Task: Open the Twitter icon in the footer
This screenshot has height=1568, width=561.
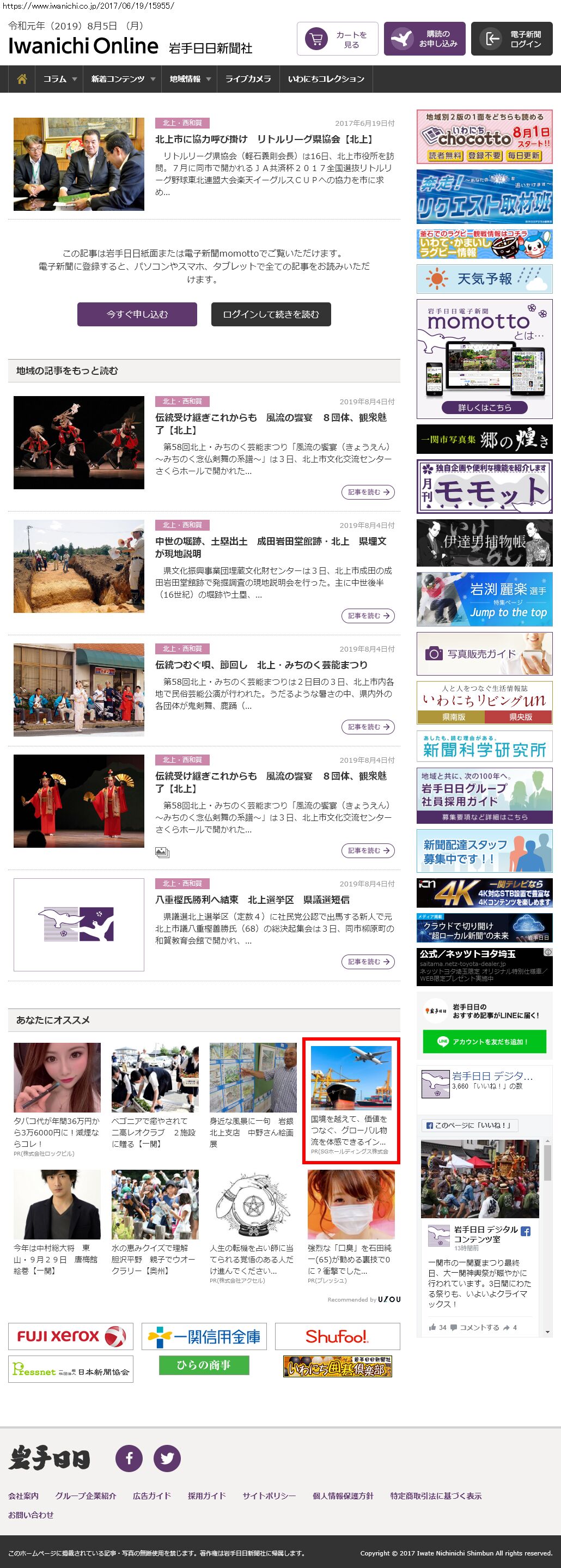Action: pyautogui.click(x=167, y=1458)
